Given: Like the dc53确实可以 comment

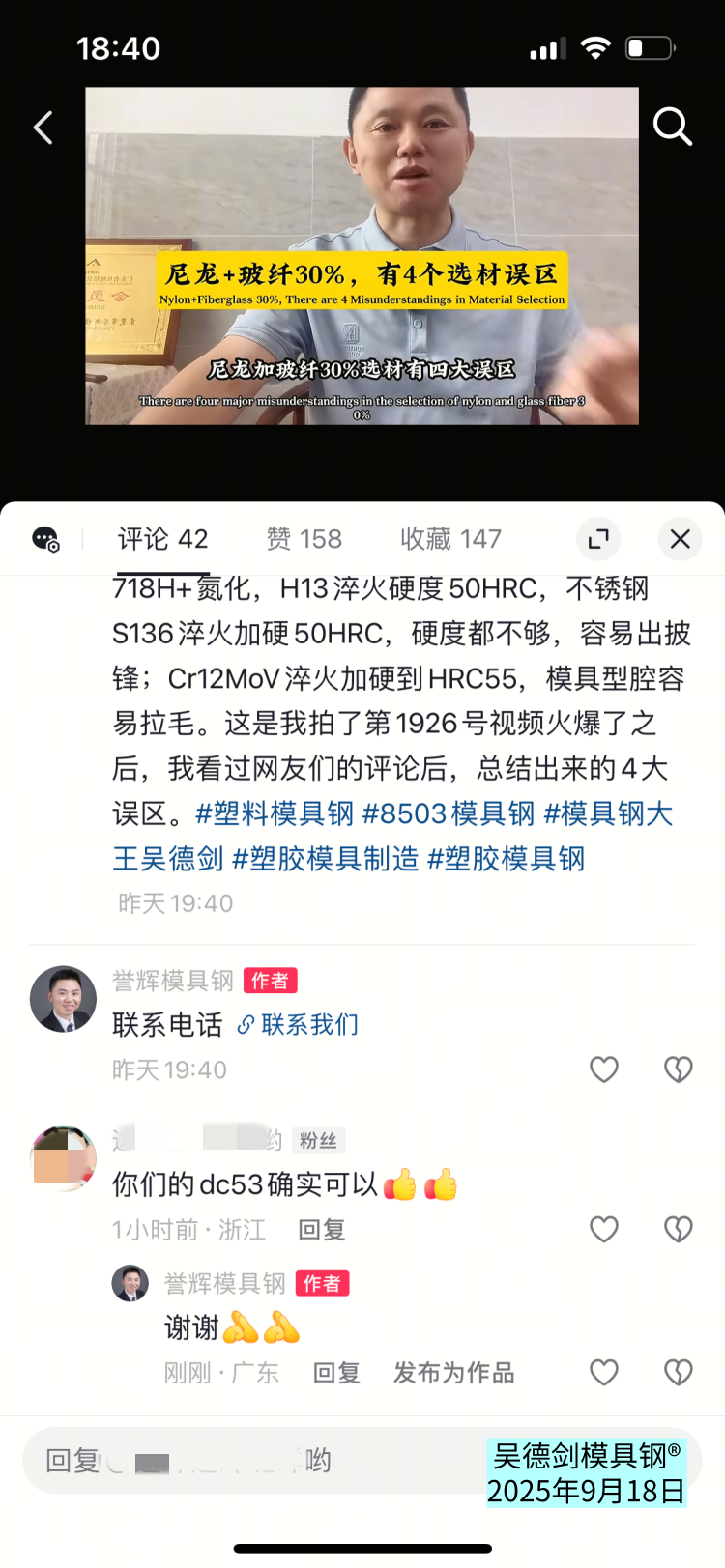Looking at the screenshot, I should pyautogui.click(x=604, y=1229).
